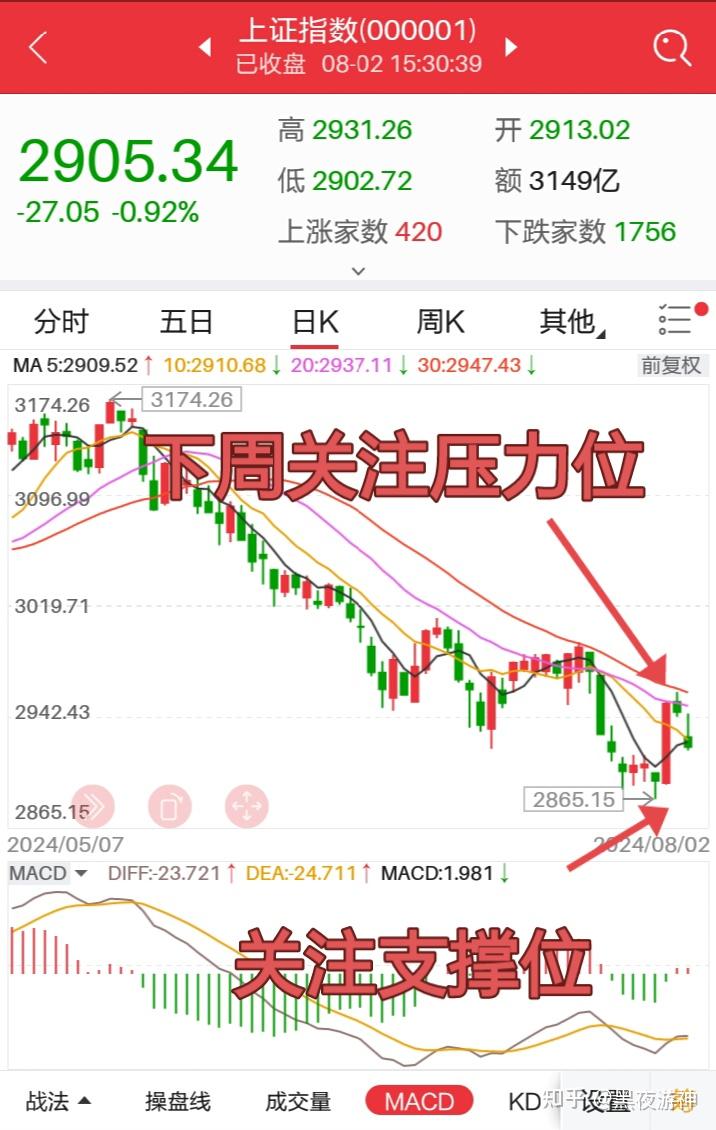Screen dimensions: 716x1130
Task: Select the KD indicator
Action: [524, 1102]
